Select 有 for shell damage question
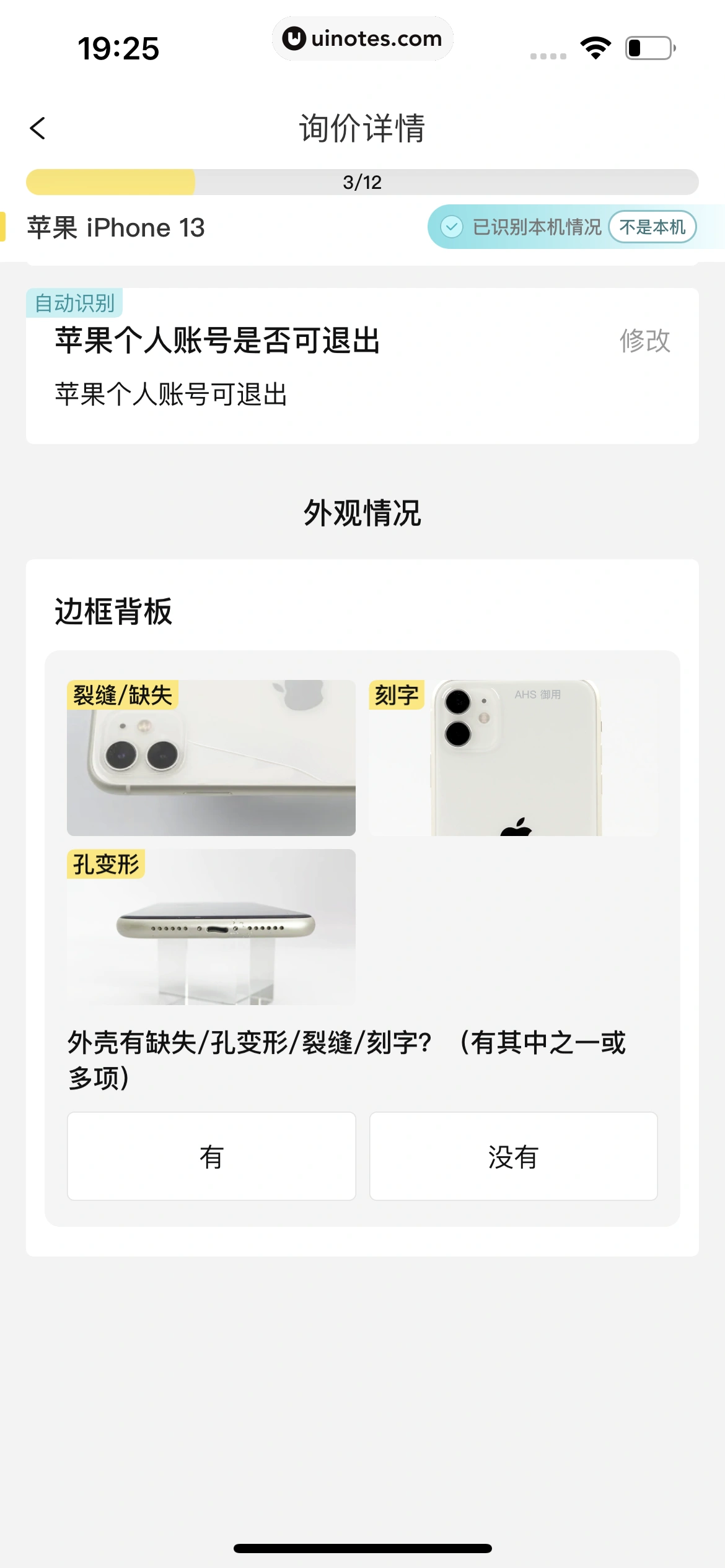The image size is (725, 1568). [211, 1156]
